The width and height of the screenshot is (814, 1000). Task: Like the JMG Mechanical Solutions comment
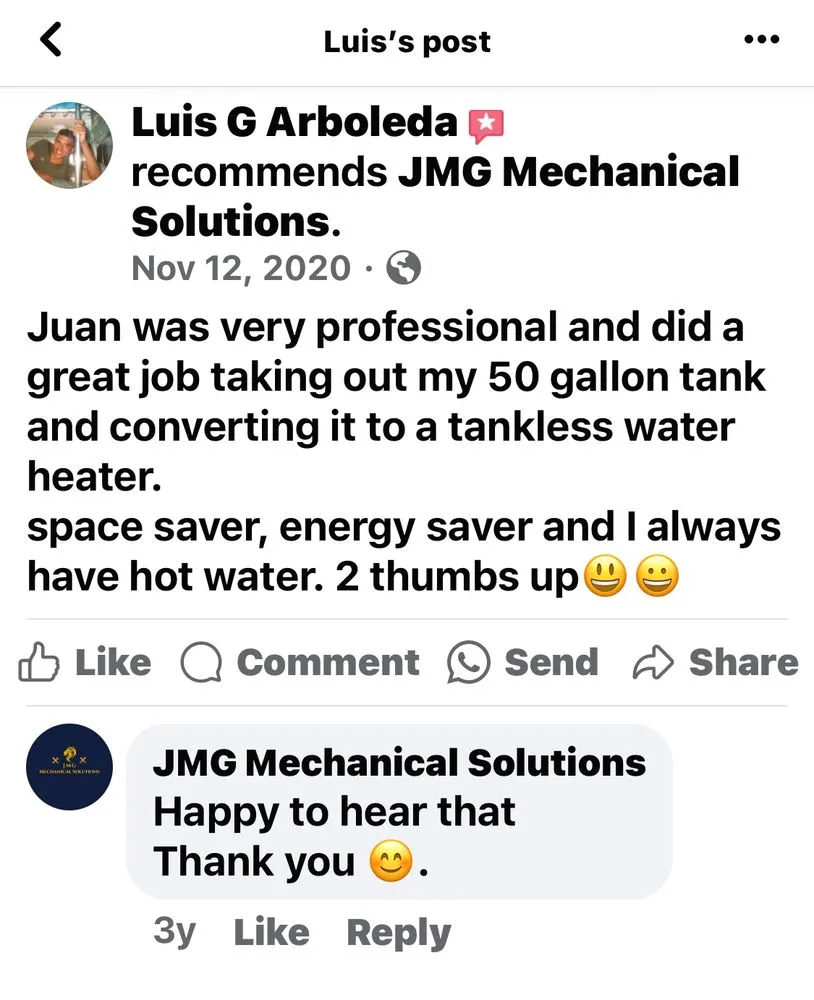coord(271,931)
